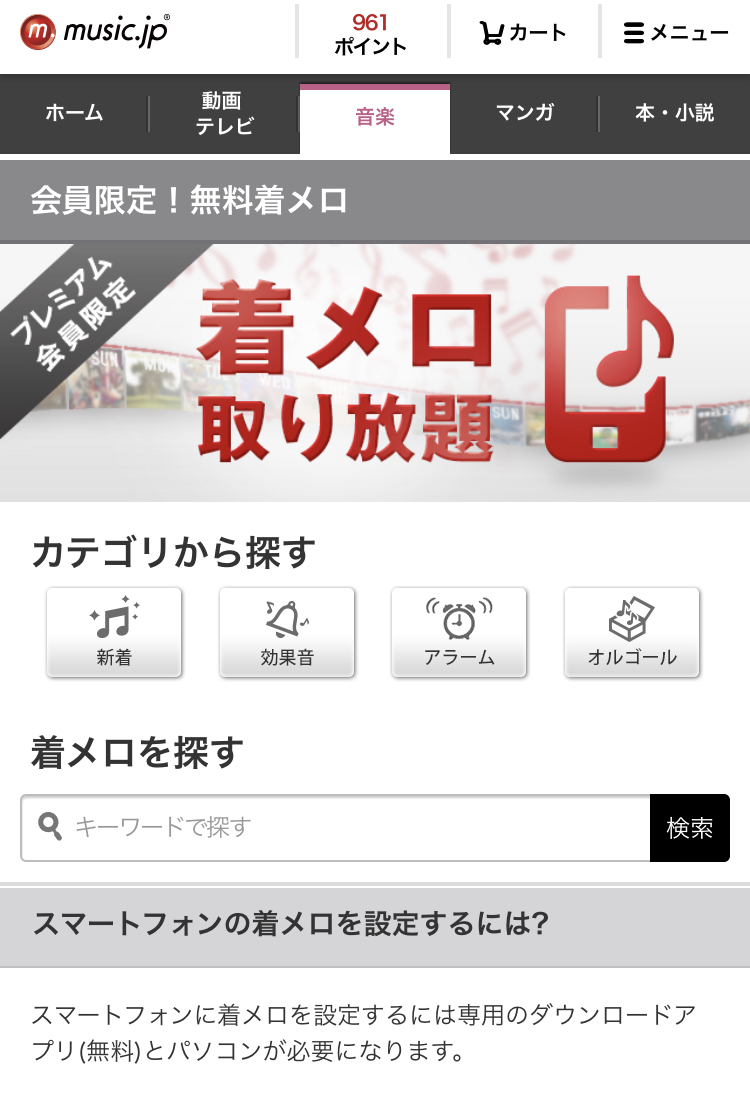Select the 音楽 tab
This screenshot has height=1096, width=750.
(375, 117)
